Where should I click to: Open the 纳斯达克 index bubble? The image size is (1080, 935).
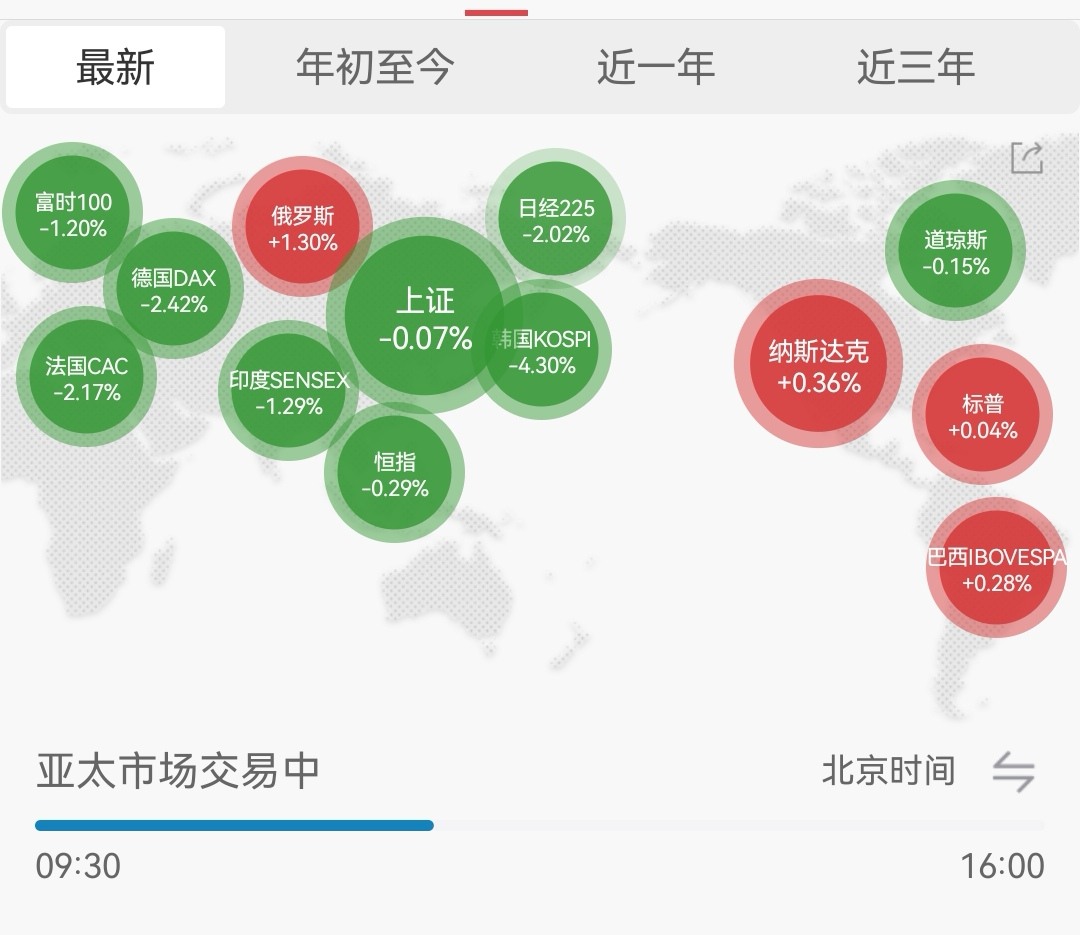pos(818,365)
